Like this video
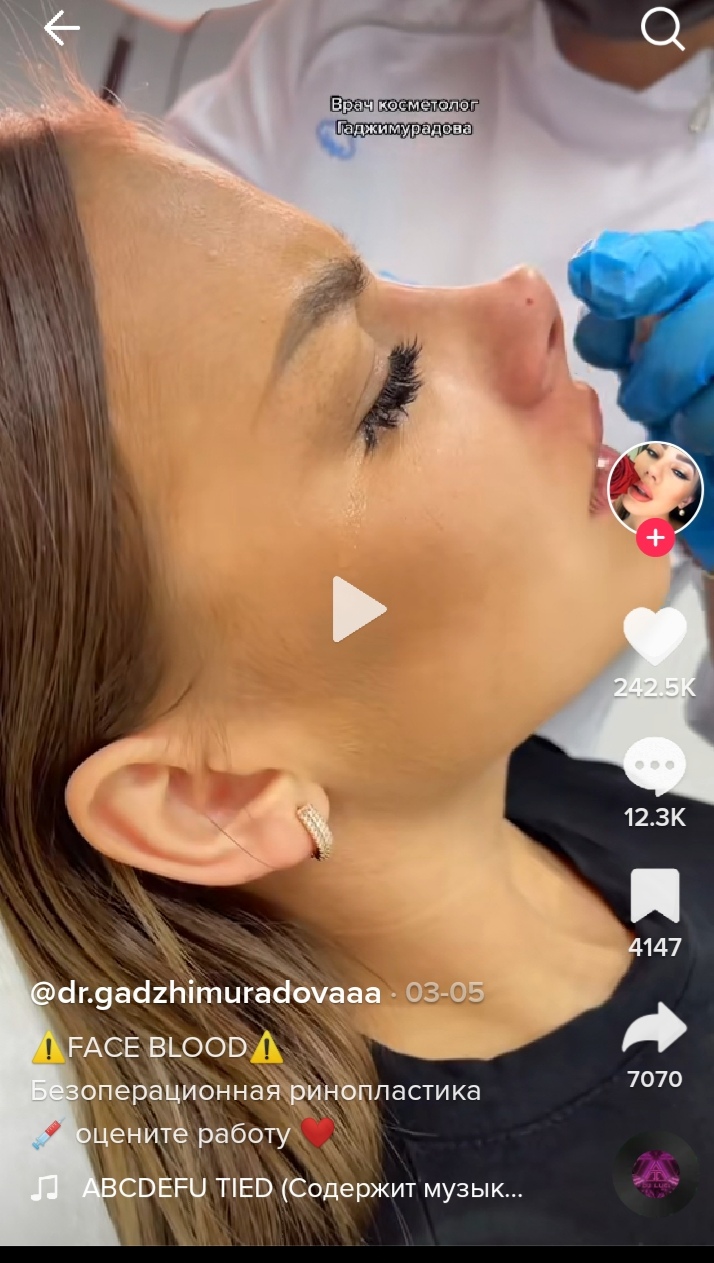Screen dimensions: 714x1263 point(655,636)
